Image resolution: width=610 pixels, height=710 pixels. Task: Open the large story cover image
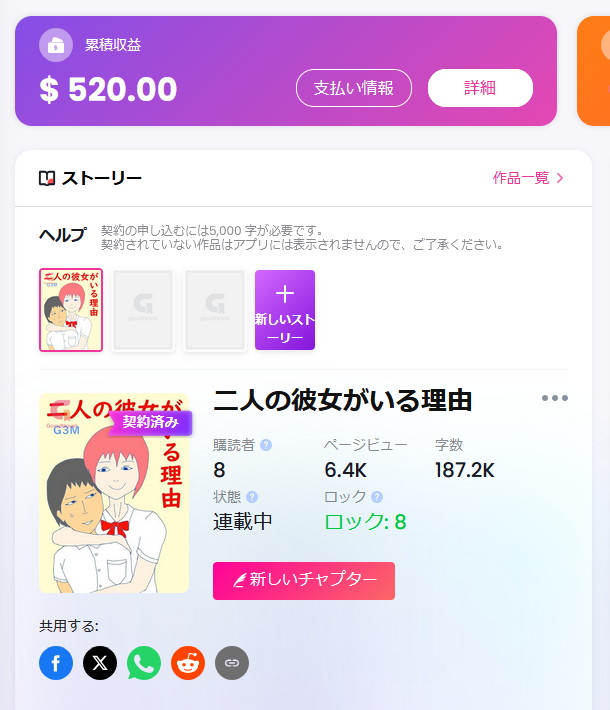114,492
